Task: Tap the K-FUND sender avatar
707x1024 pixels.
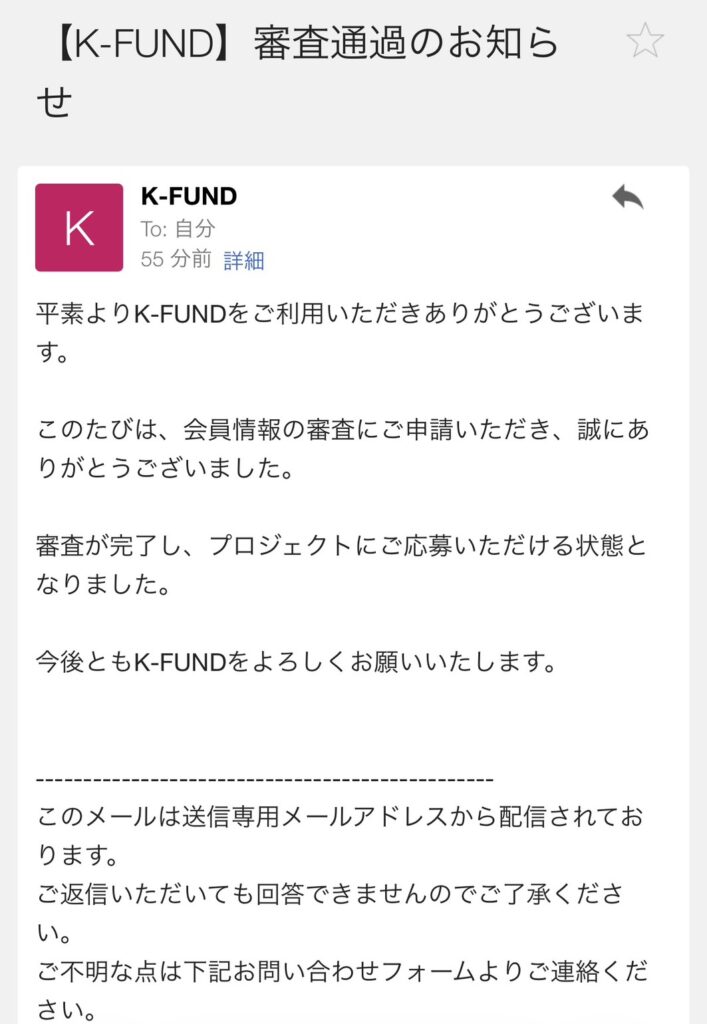Action: tap(79, 228)
